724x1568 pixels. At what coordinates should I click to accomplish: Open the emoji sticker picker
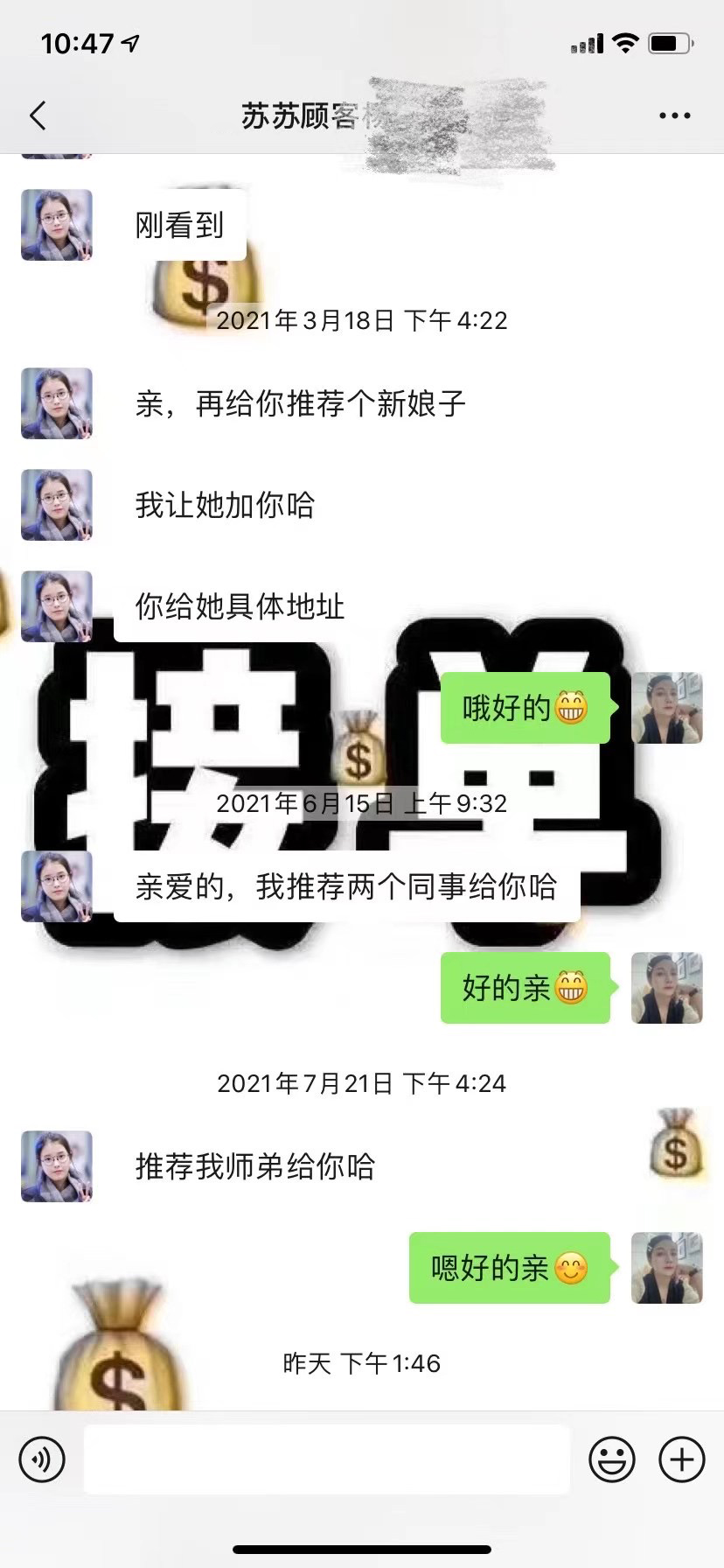(x=612, y=1459)
